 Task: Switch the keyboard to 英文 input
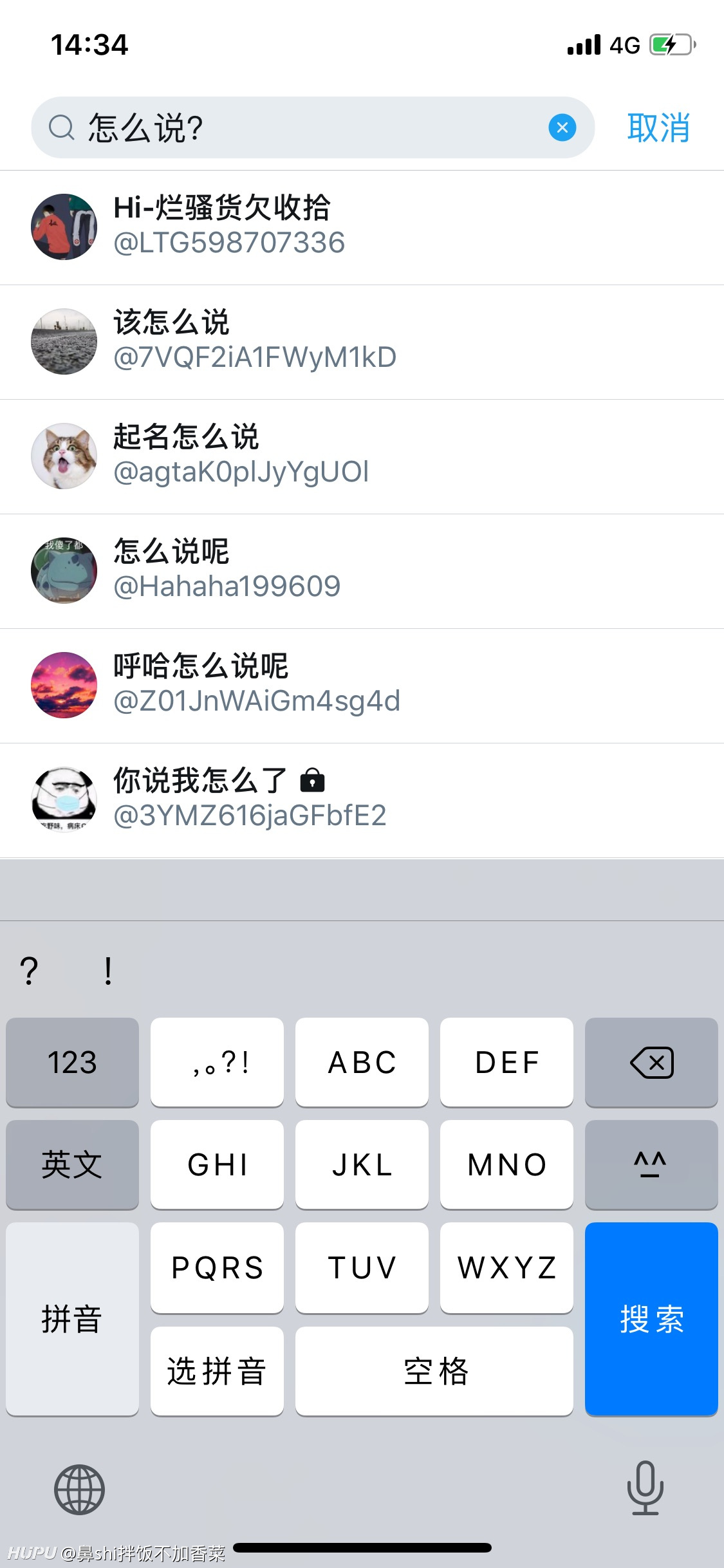coord(72,1164)
